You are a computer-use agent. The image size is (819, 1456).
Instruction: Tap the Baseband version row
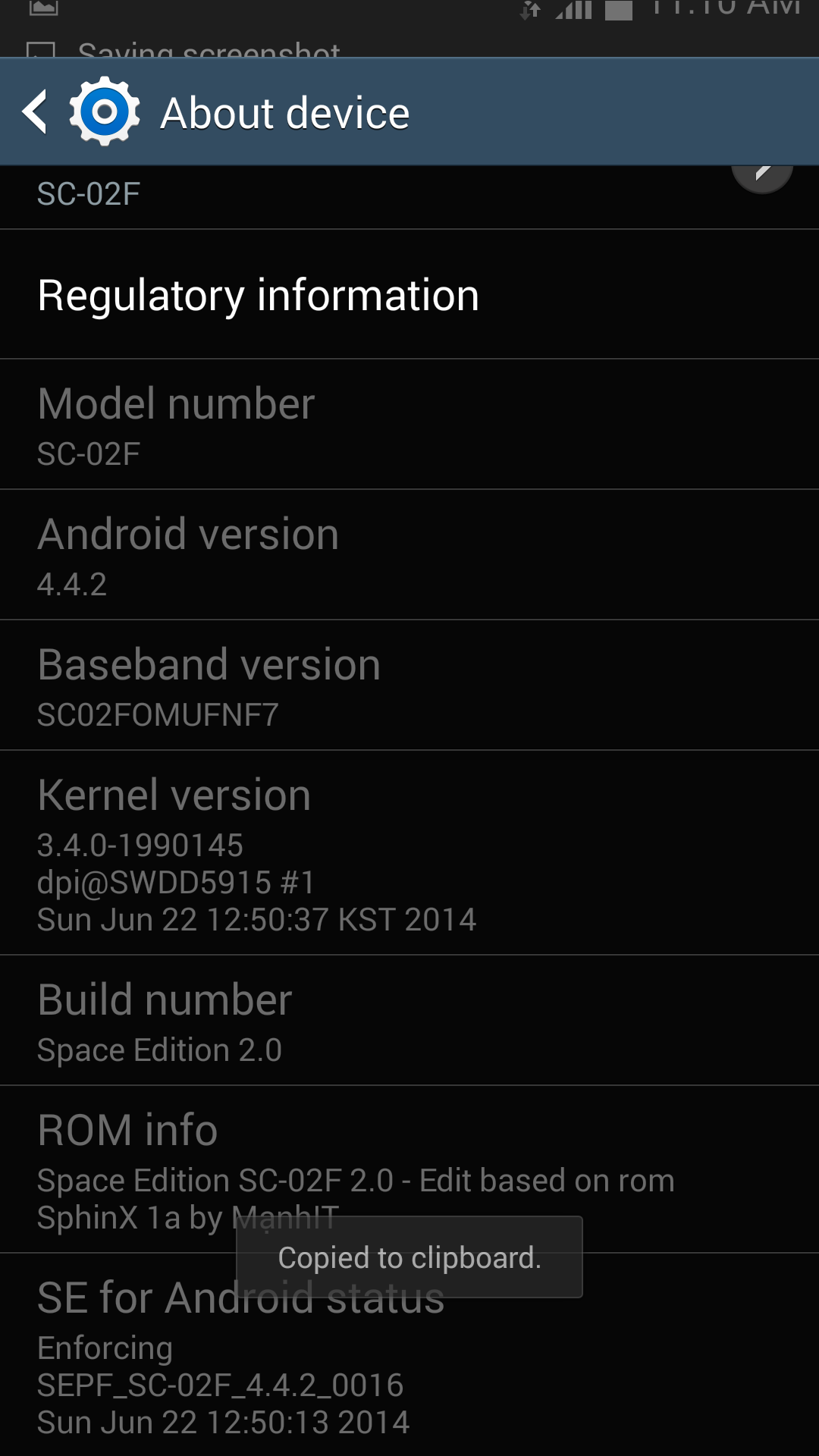[x=409, y=686]
